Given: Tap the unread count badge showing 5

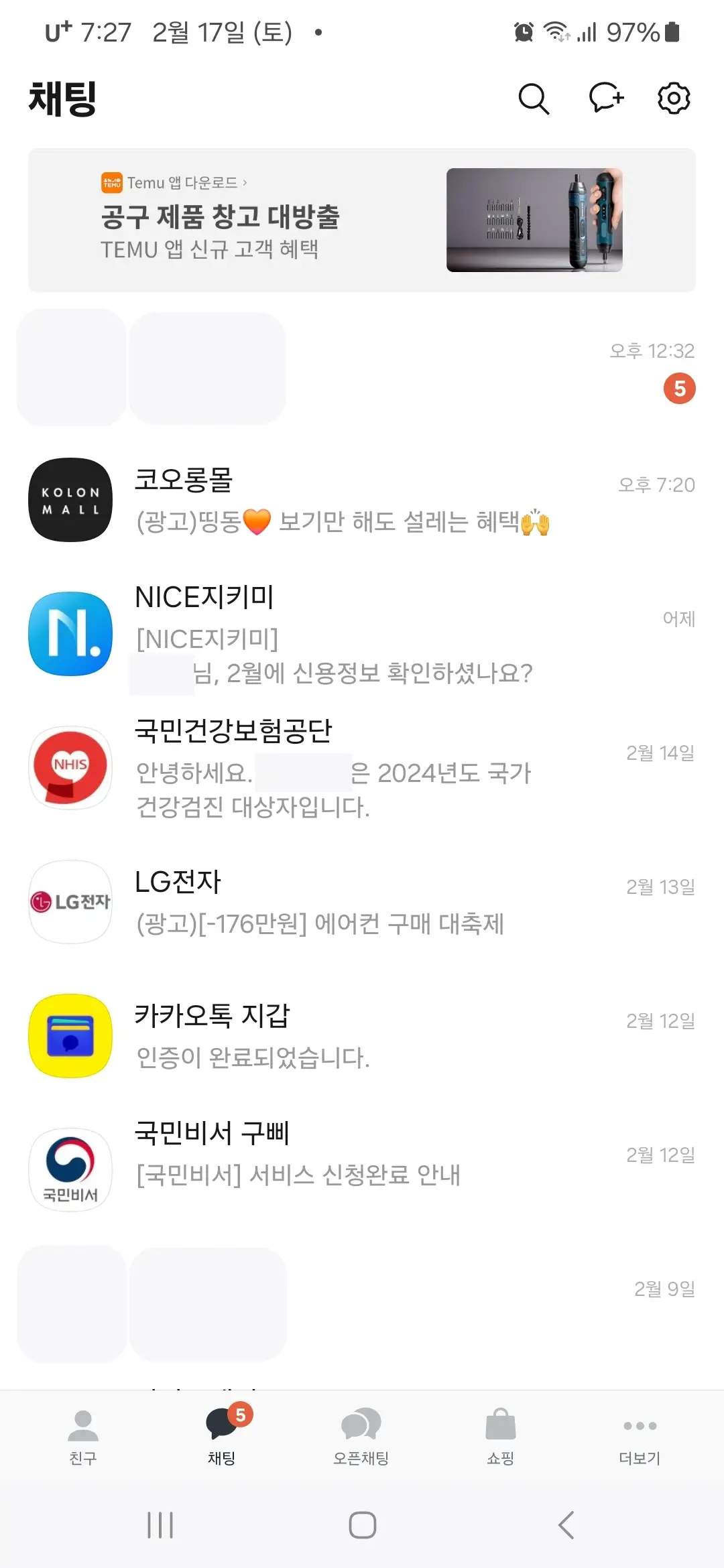Looking at the screenshot, I should coord(680,387).
